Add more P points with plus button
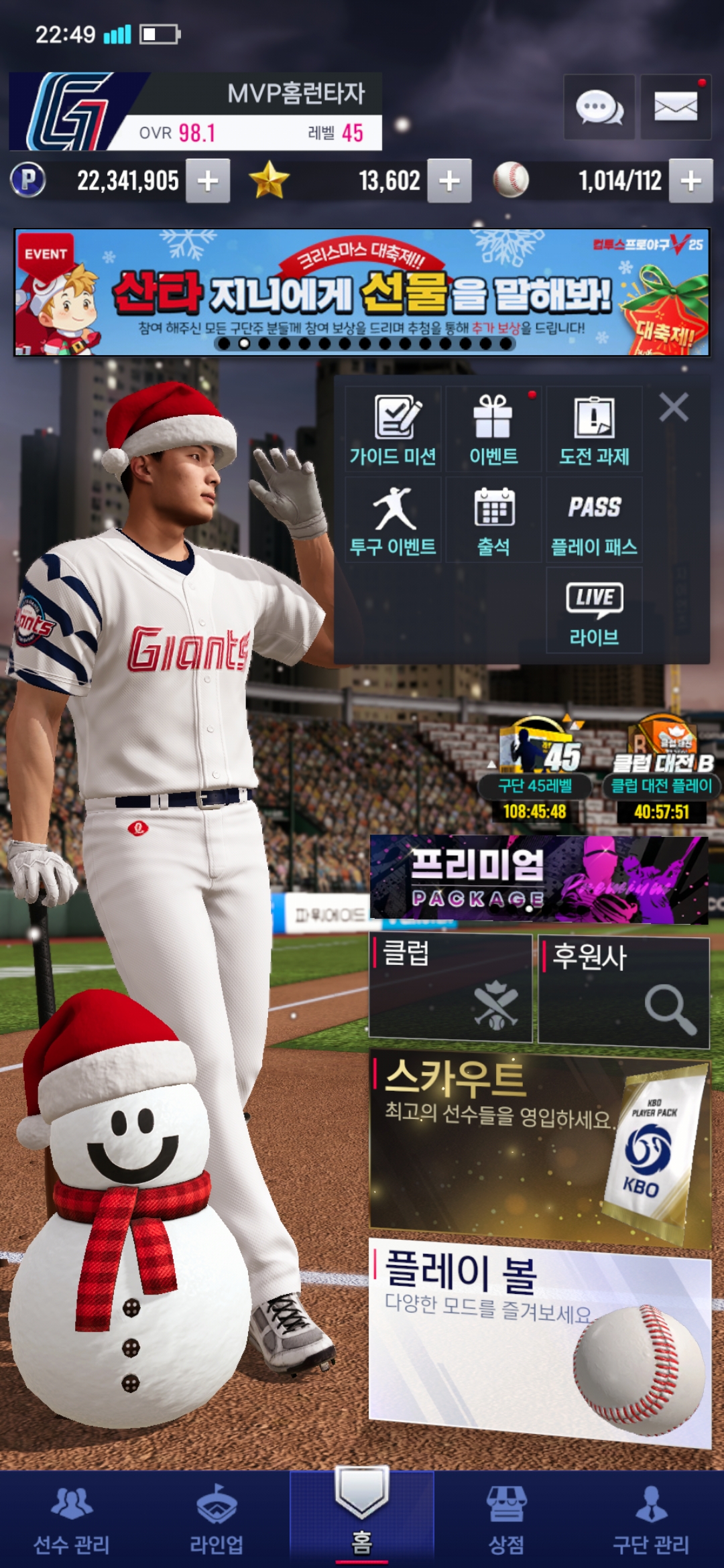The height and width of the screenshot is (1568, 724). (208, 180)
